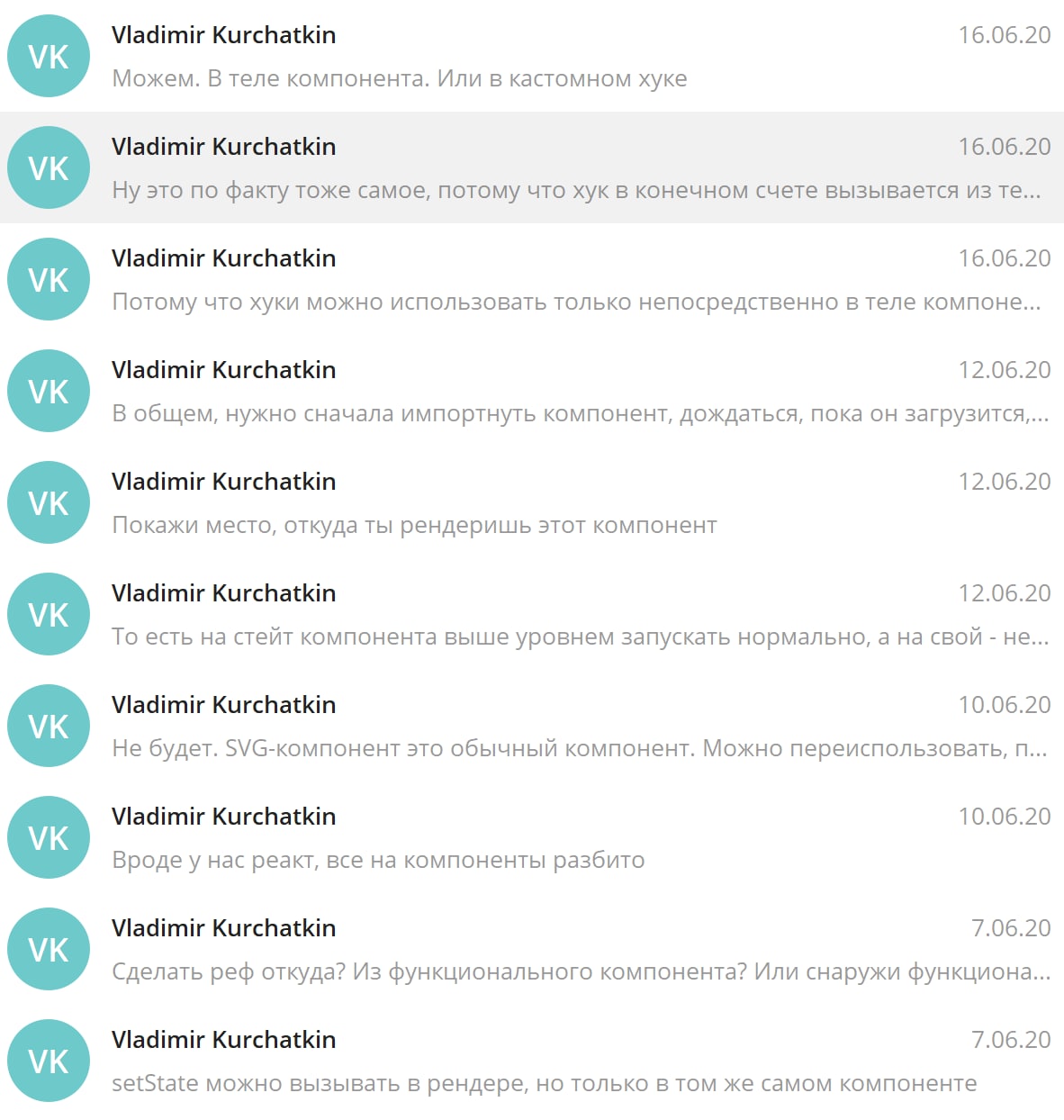The image size is (1064, 1120).
Task: Open message starting 'Можем. В теле компонента'
Action: (x=400, y=79)
